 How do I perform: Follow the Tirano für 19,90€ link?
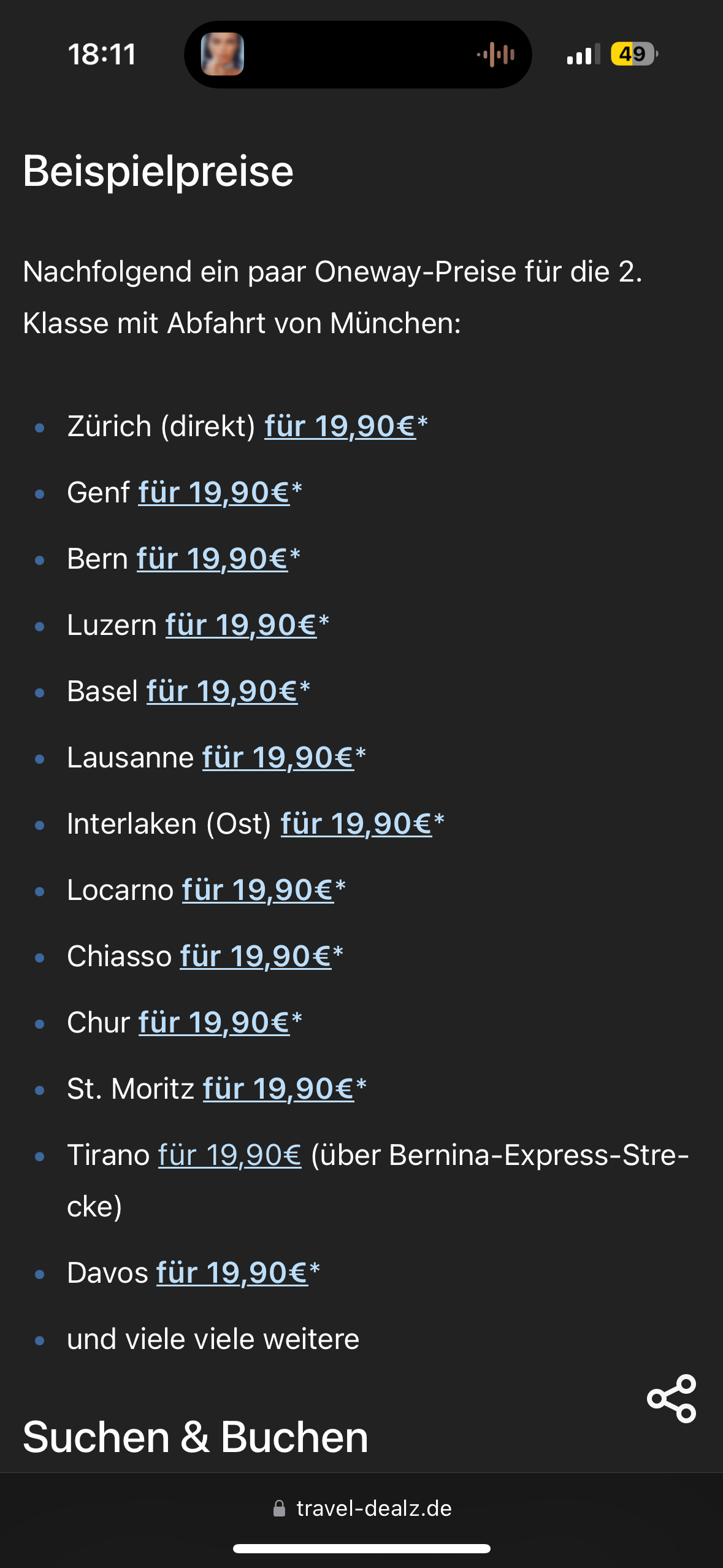pyautogui.click(x=230, y=1155)
